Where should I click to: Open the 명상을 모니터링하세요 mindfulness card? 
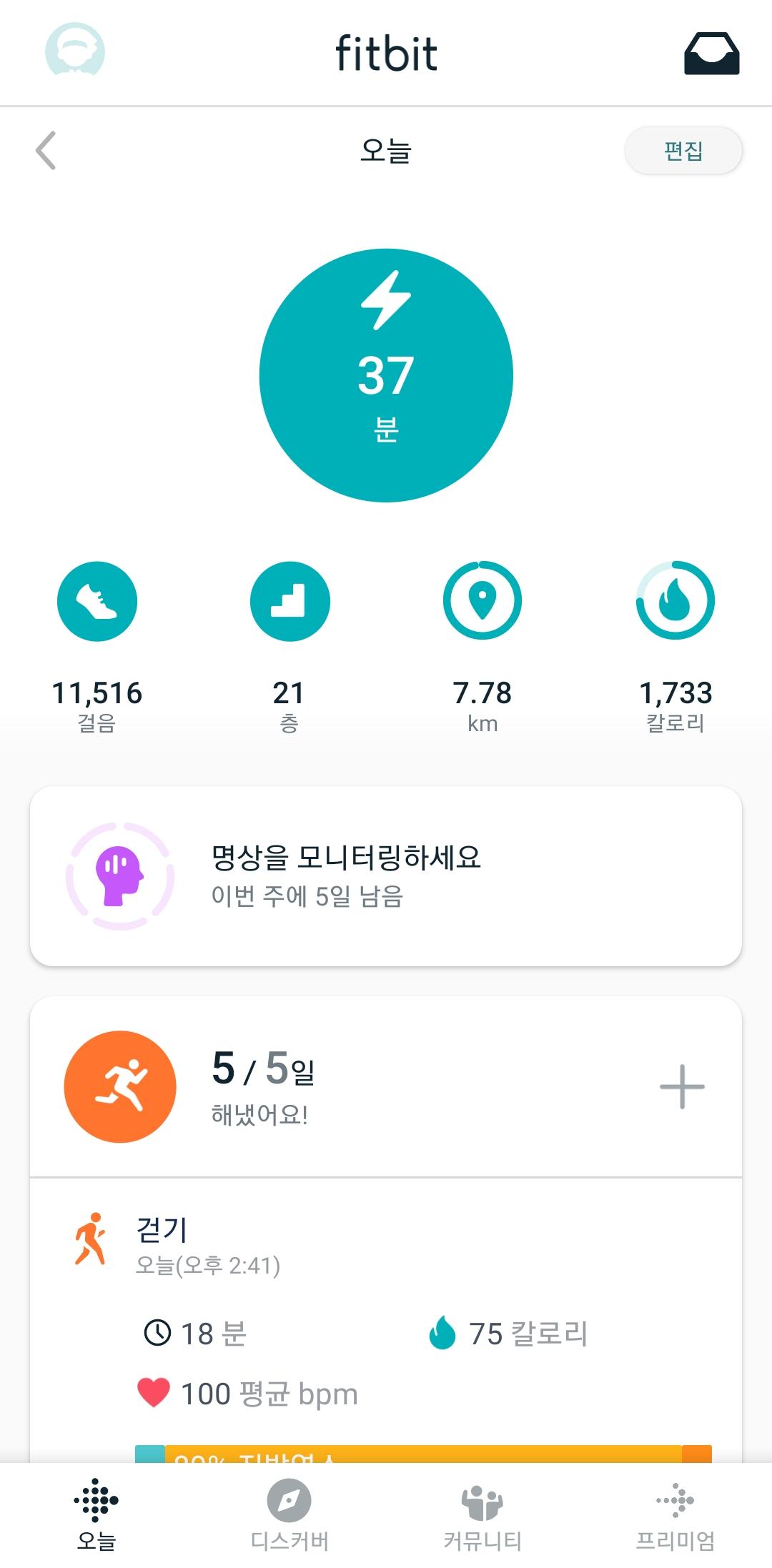click(386, 876)
